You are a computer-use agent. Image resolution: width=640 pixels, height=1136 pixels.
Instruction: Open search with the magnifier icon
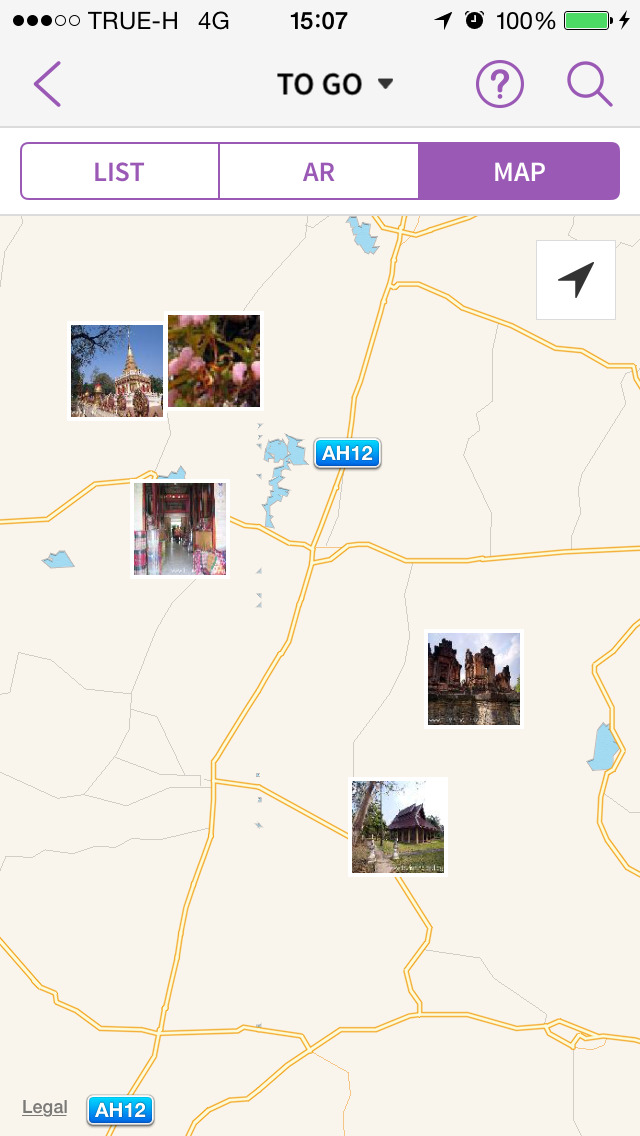(x=590, y=85)
